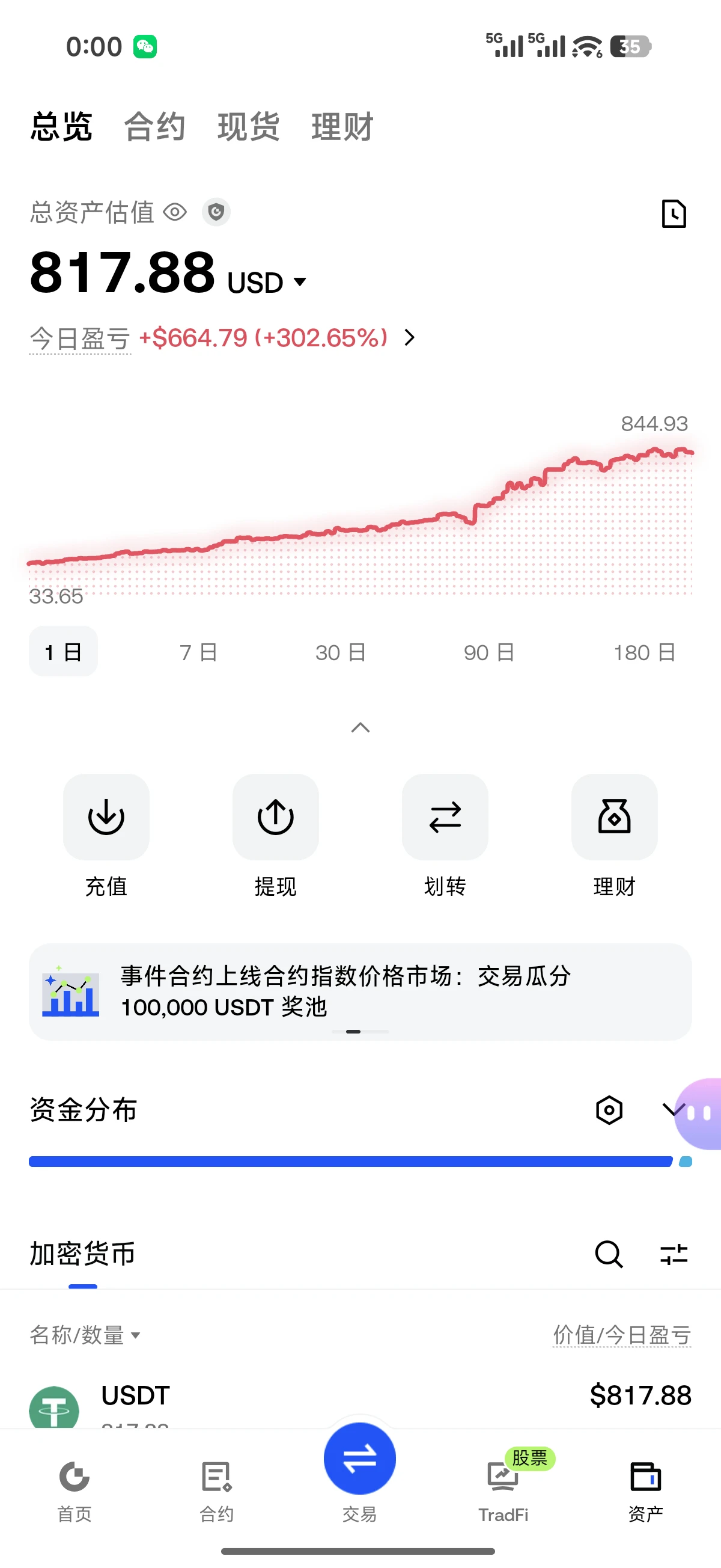Tap the 提现 withdraw button
Screen dimensions: 721x1568
276,836
